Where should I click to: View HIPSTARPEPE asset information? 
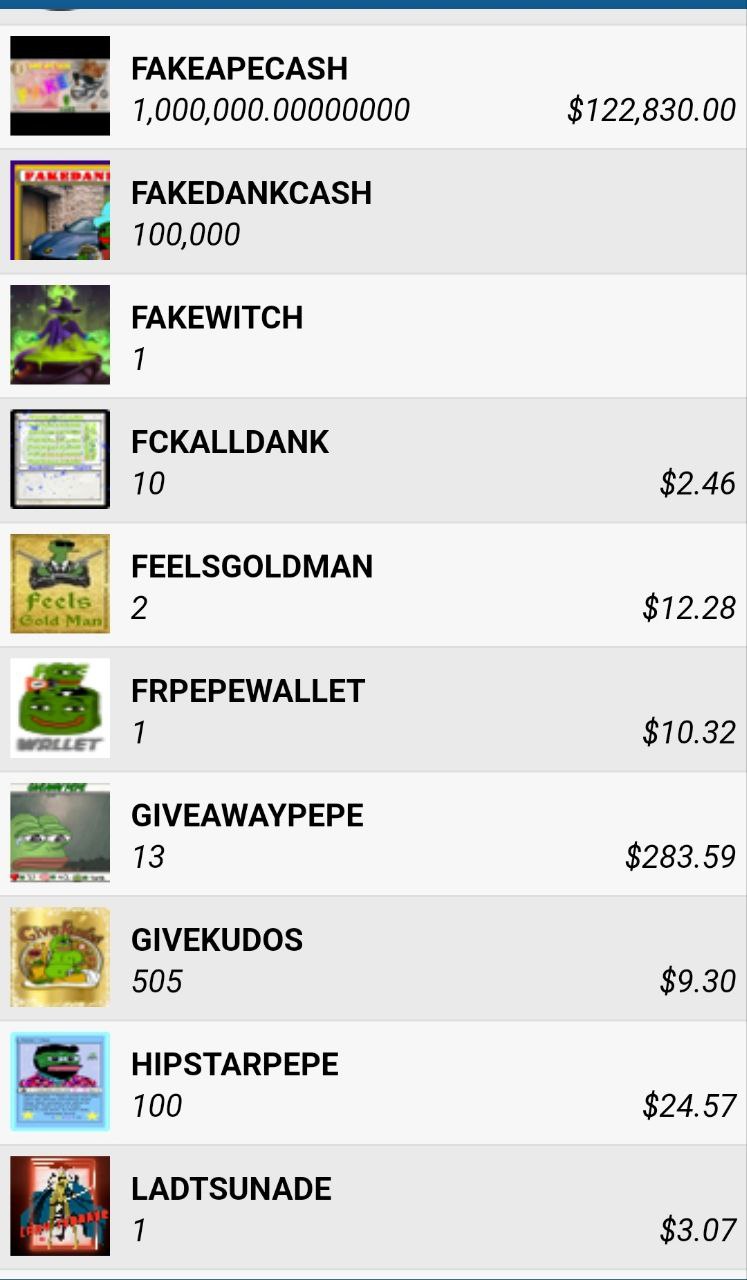[x=373, y=1083]
